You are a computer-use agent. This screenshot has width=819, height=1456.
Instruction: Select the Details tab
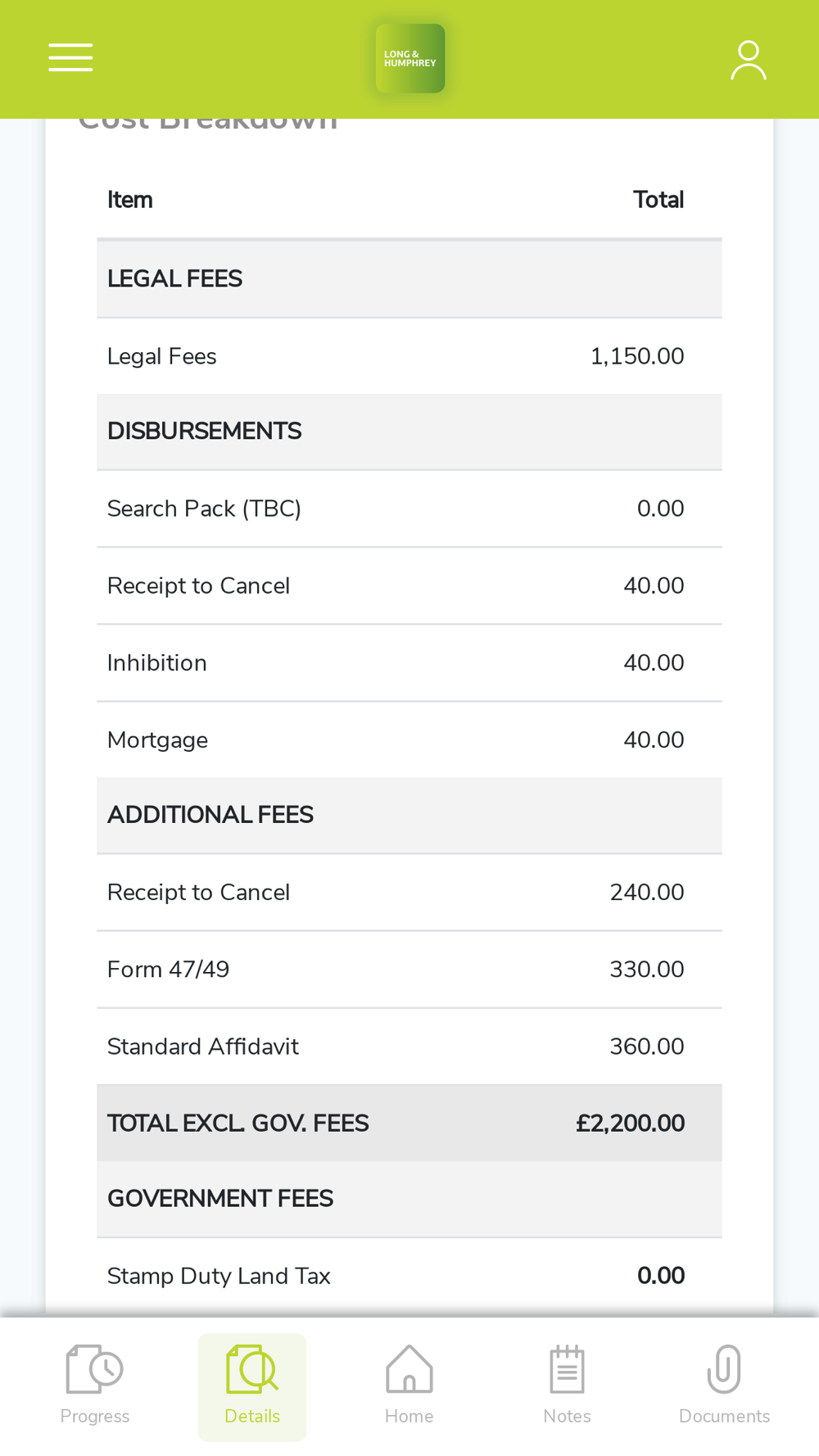coord(252,1386)
